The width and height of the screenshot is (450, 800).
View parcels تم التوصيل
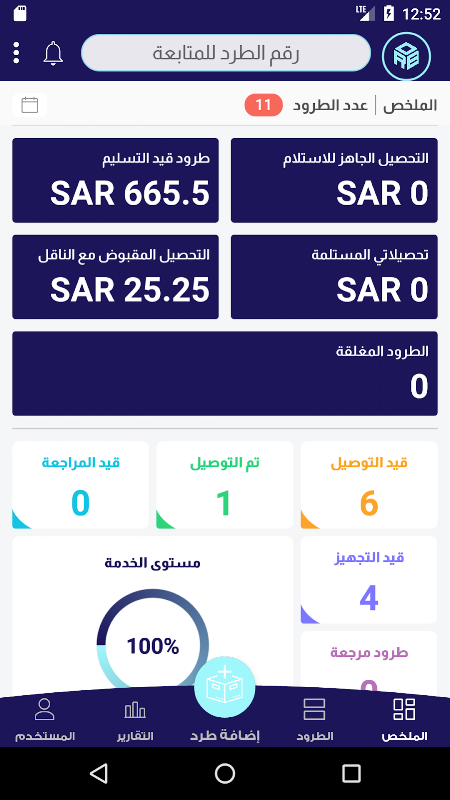[x=224, y=485]
